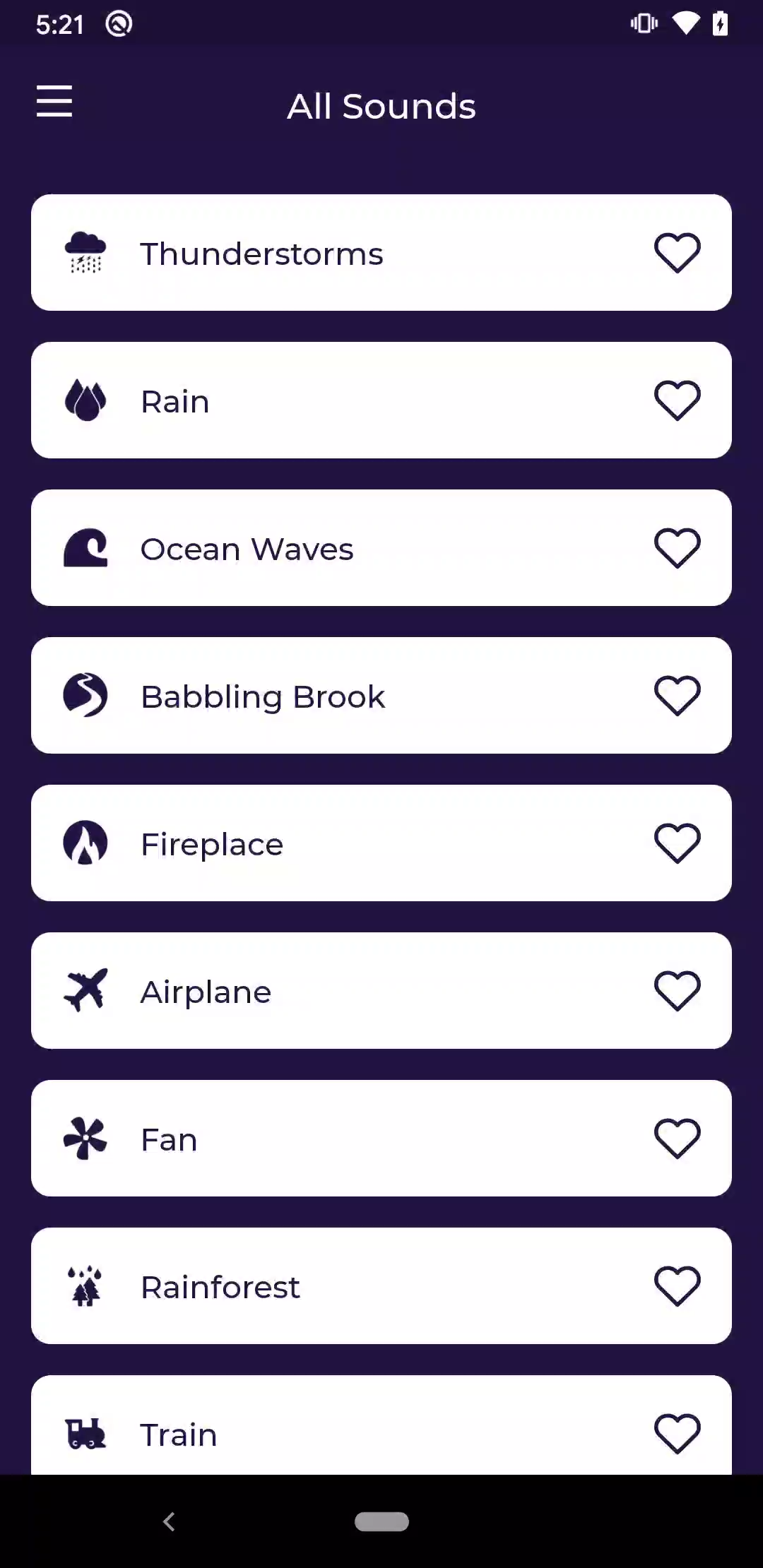Select the Rain sound
The height and width of the screenshot is (1568, 763).
coord(175,401)
